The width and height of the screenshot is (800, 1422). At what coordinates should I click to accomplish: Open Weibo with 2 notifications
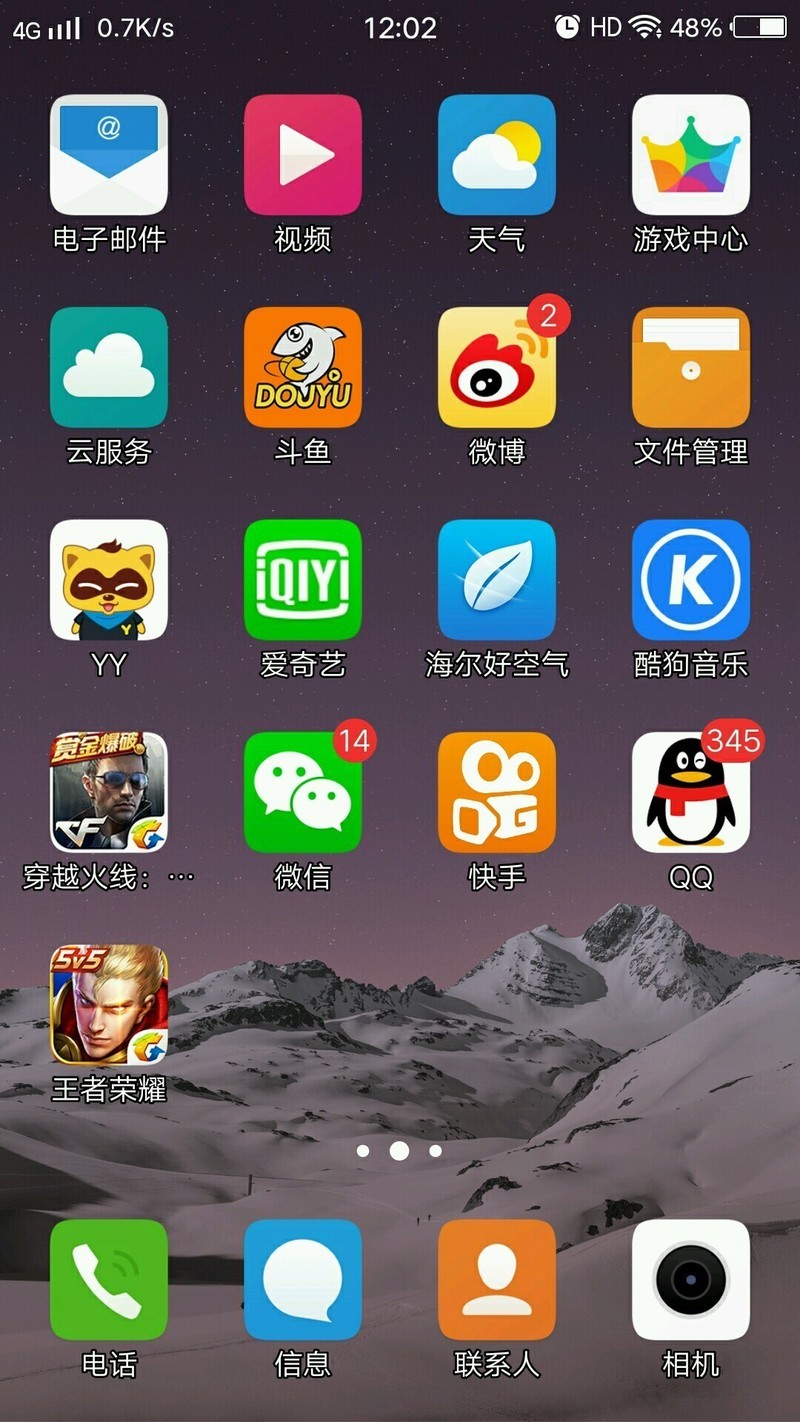[497, 368]
